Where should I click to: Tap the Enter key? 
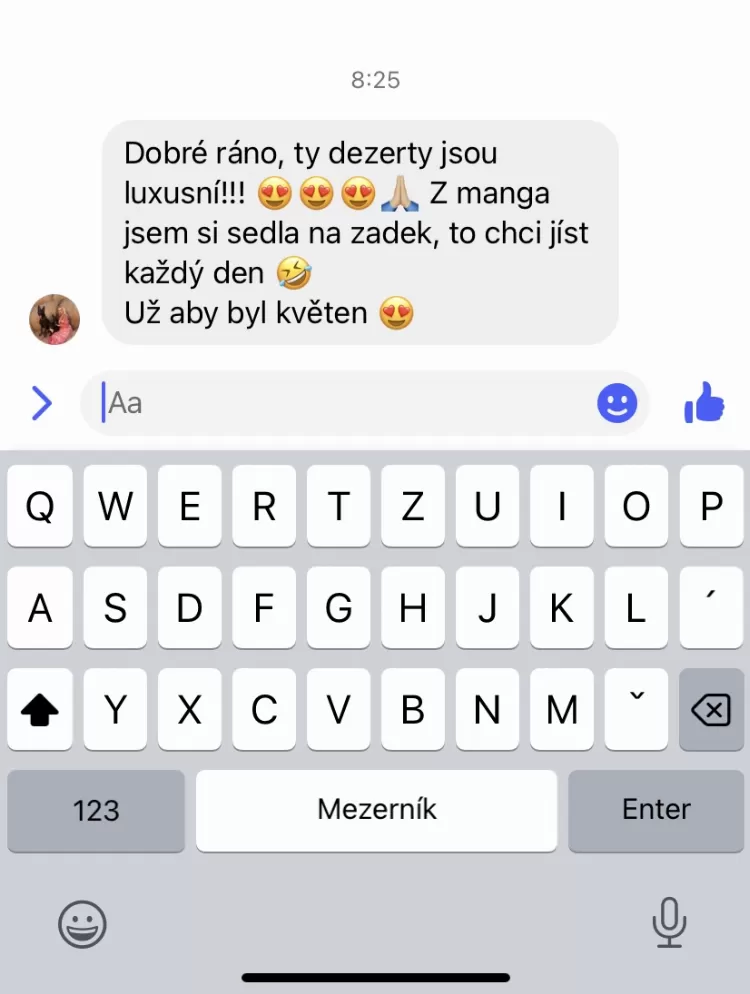point(656,810)
